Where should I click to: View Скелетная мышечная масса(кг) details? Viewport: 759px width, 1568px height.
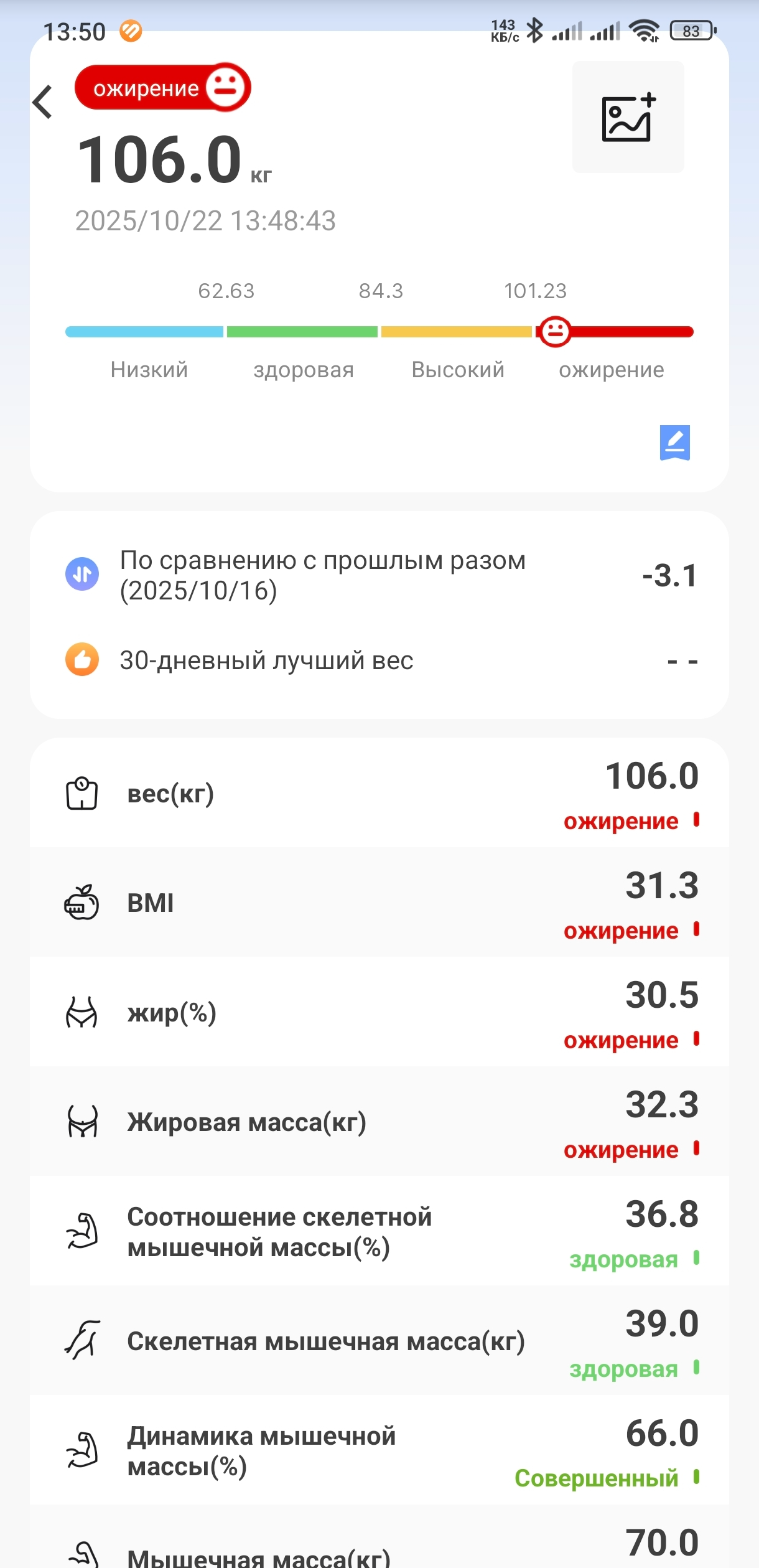tap(379, 1341)
